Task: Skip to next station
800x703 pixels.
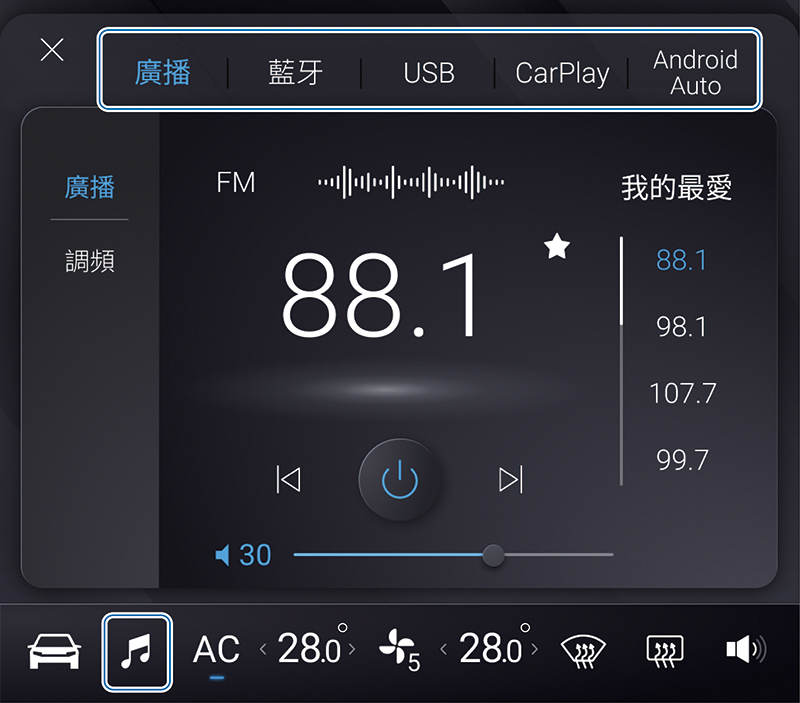Action: click(x=510, y=480)
